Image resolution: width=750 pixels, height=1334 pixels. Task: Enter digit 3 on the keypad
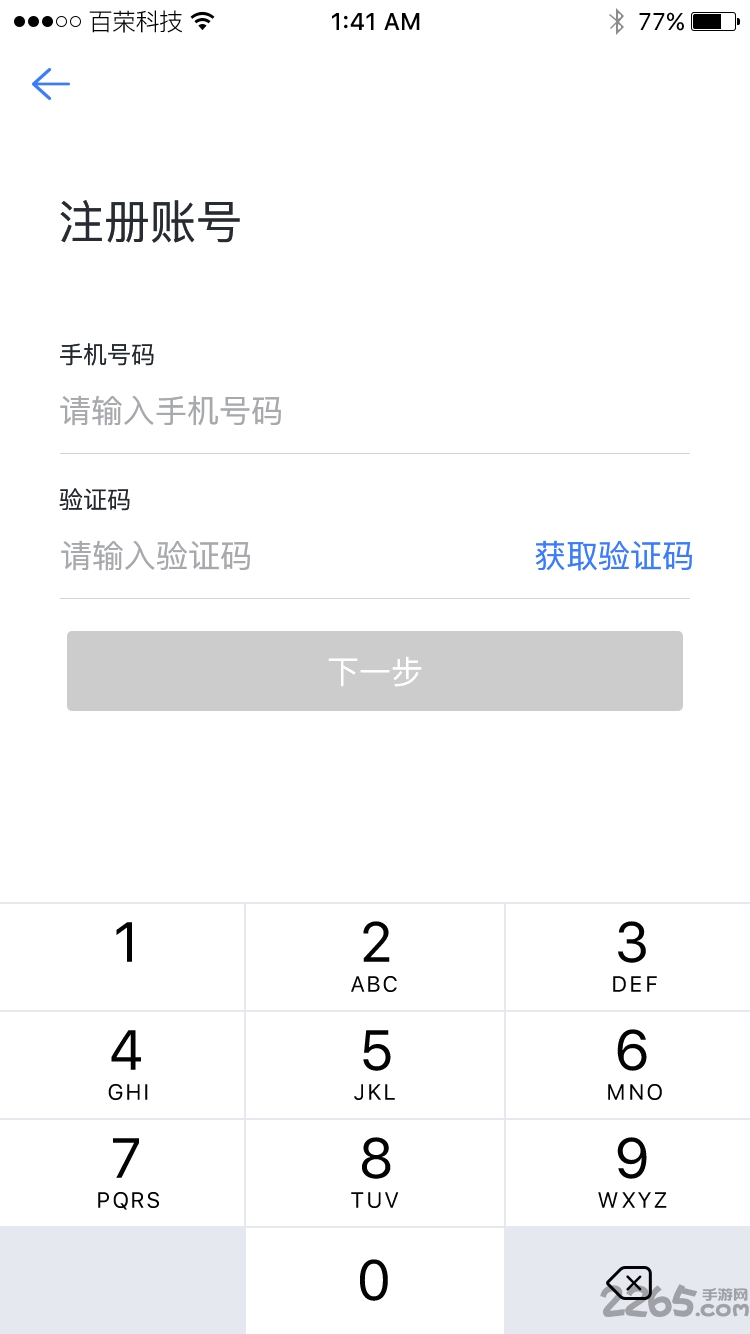628,957
